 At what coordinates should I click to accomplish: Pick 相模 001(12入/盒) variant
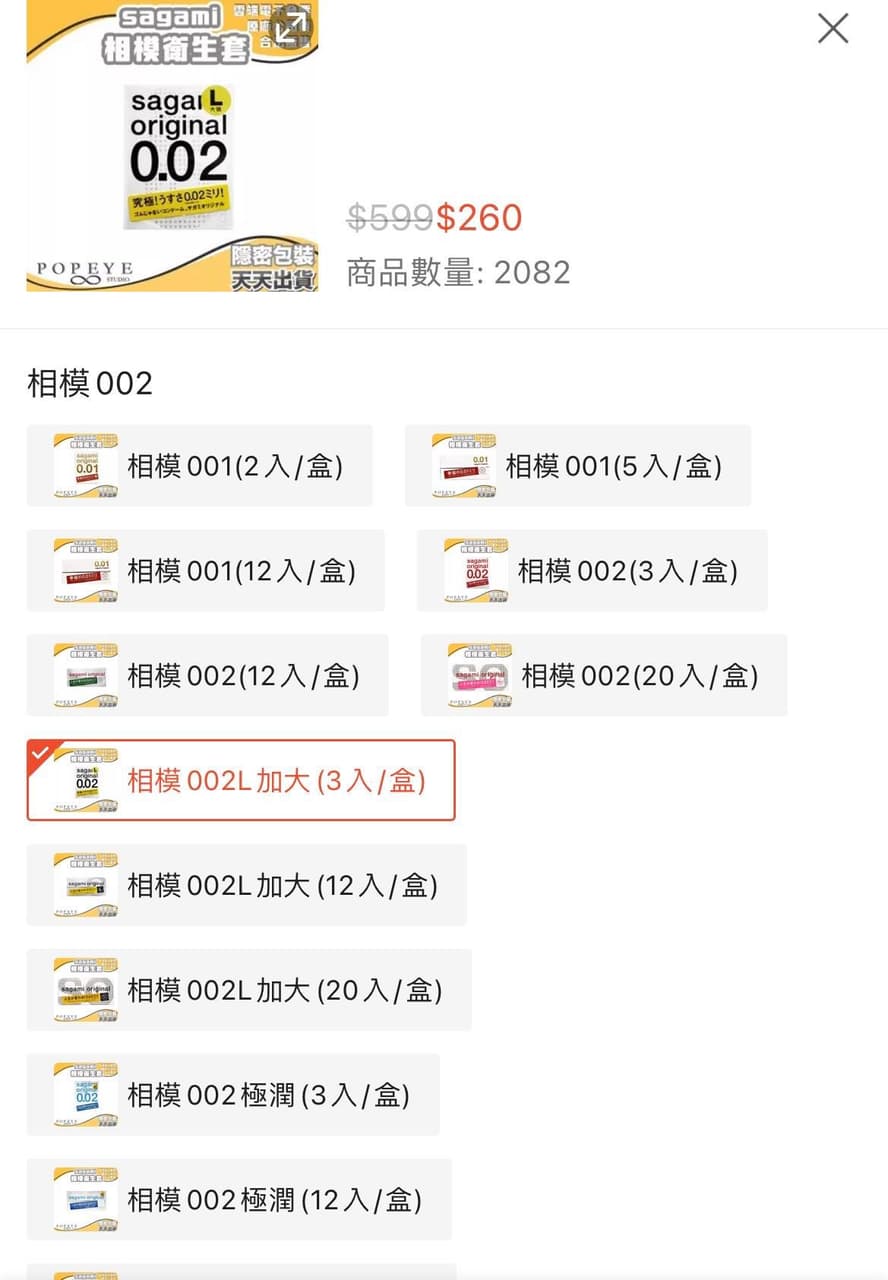[206, 571]
